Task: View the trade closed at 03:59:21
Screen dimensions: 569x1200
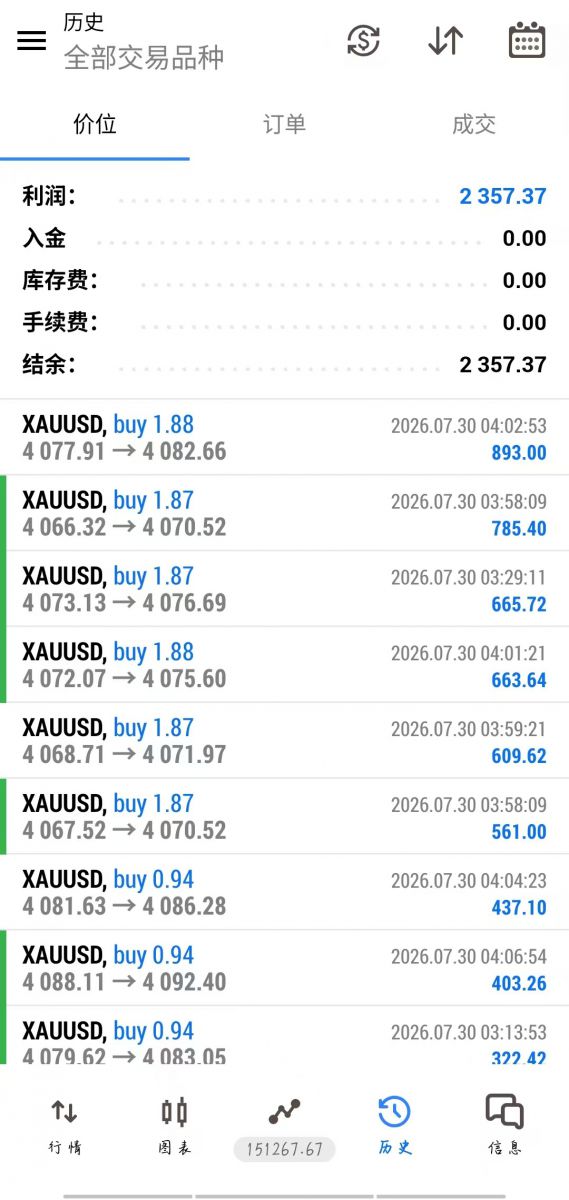Action: (284, 741)
